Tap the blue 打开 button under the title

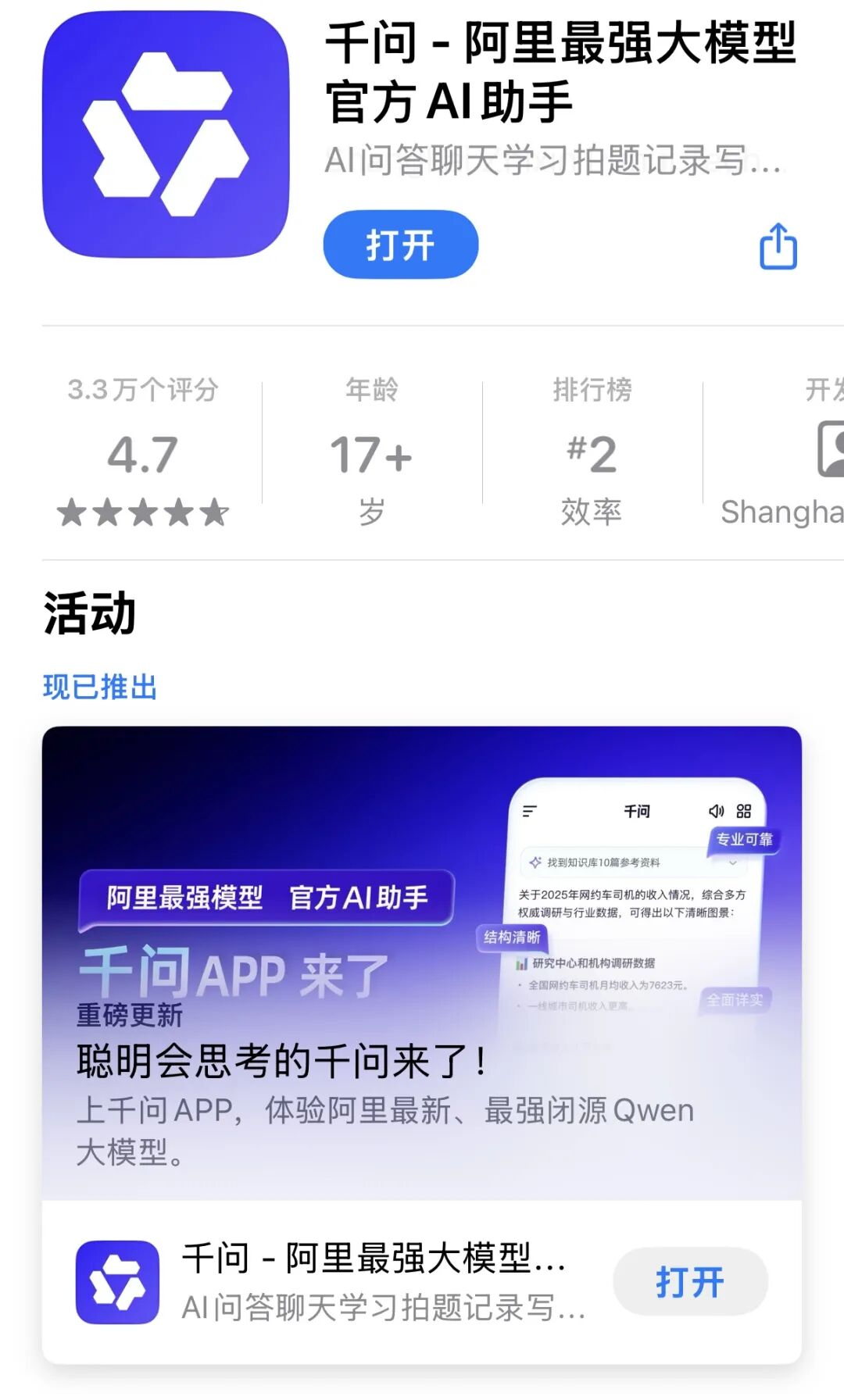click(x=400, y=245)
